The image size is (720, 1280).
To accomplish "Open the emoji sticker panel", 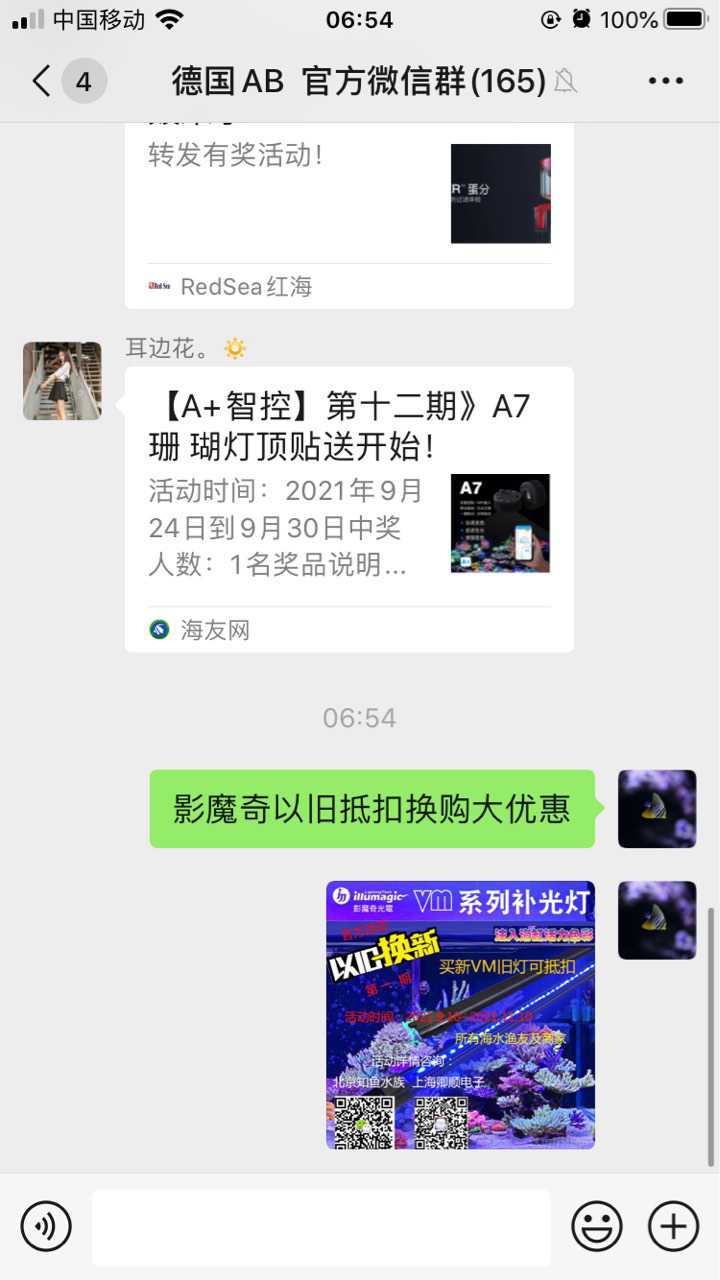I will 597,1226.
